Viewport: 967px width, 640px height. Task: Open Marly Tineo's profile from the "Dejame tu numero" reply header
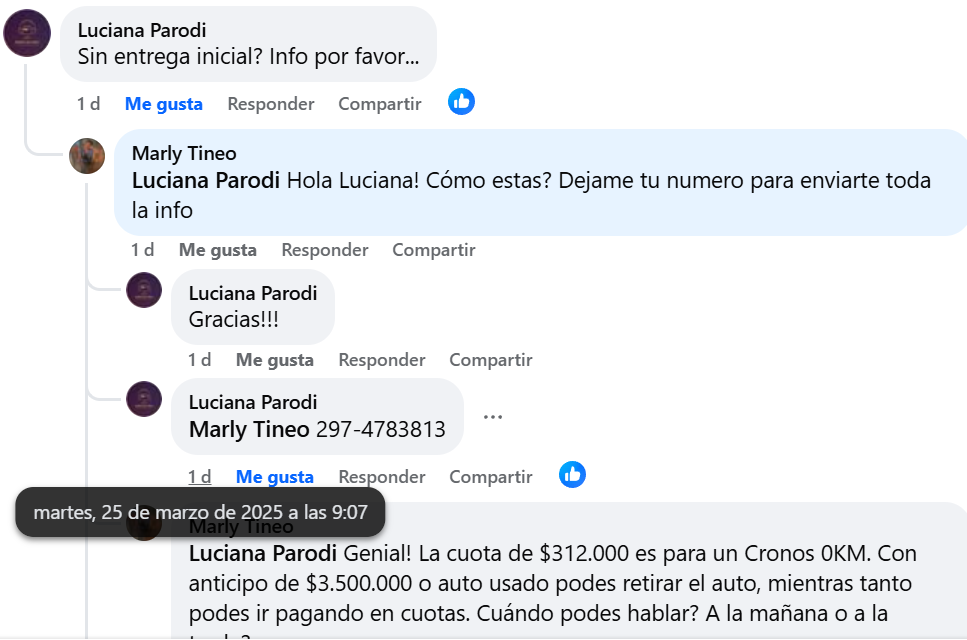(184, 153)
